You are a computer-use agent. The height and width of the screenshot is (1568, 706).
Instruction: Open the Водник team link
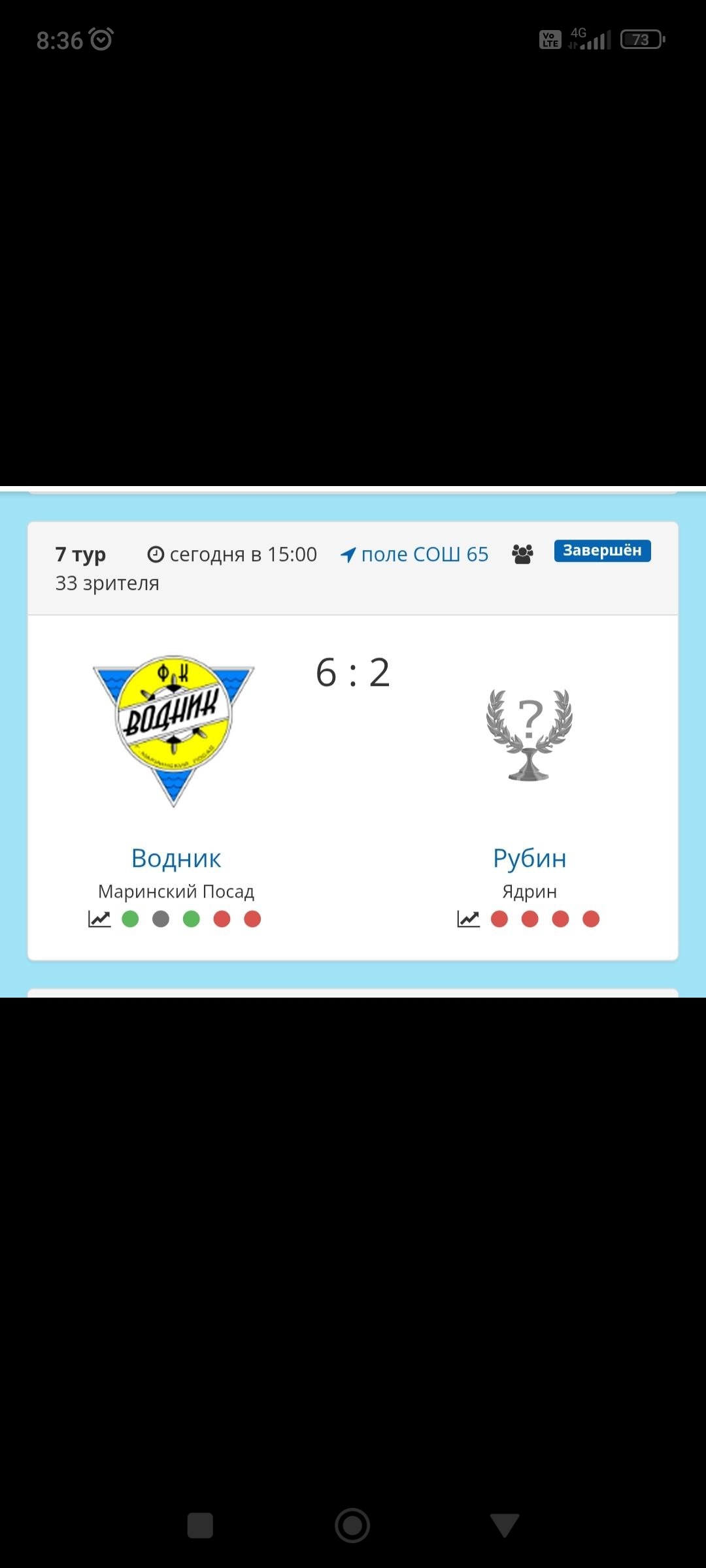click(x=176, y=858)
